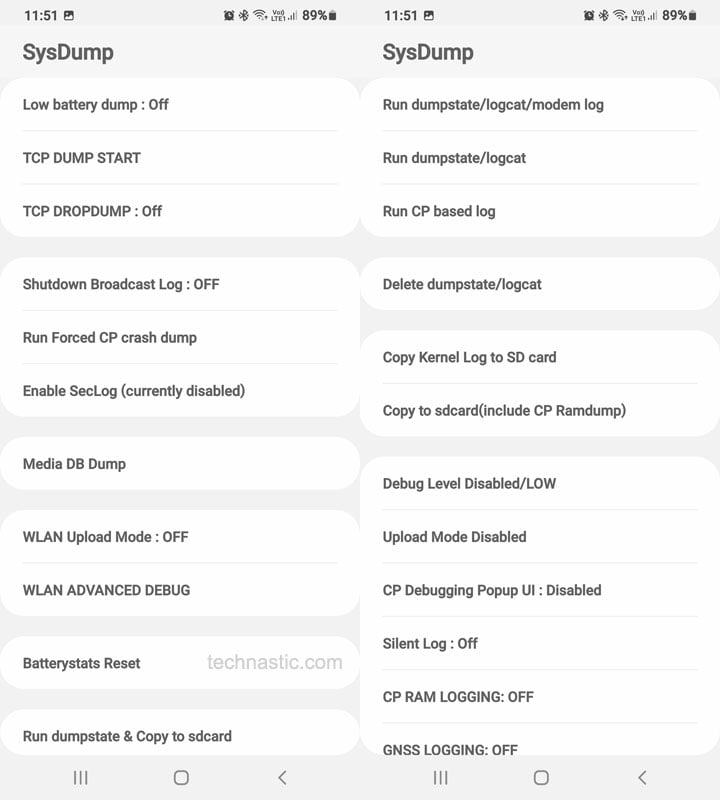Tap the Back navigation arrow
The height and width of the screenshot is (800, 720).
(283, 776)
